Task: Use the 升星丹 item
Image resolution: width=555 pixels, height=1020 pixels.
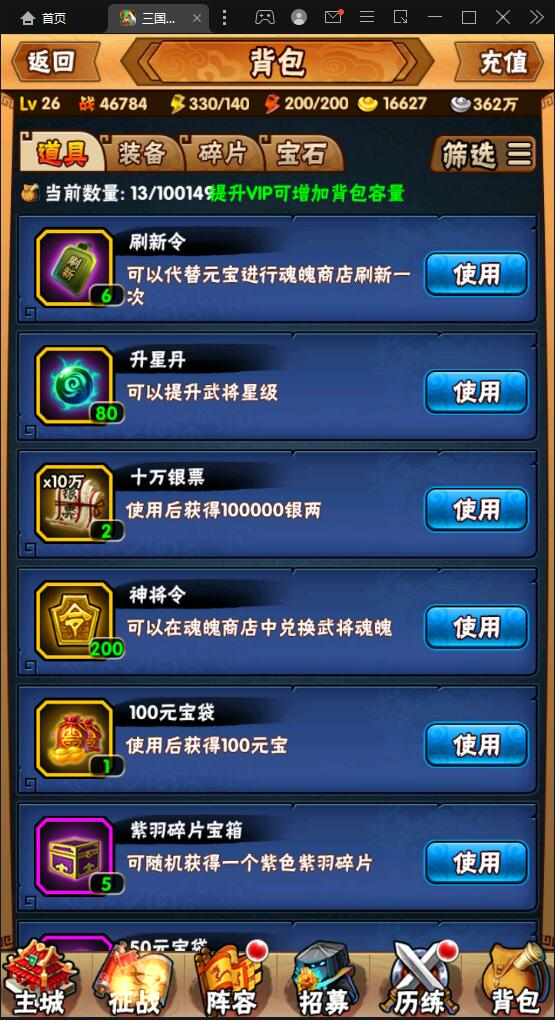Action: pos(476,392)
